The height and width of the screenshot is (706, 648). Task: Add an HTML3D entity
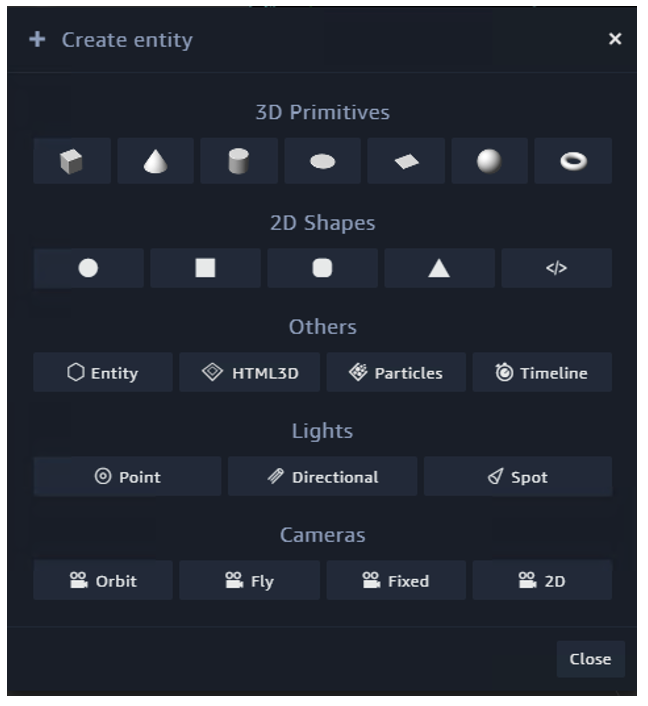[249, 373]
